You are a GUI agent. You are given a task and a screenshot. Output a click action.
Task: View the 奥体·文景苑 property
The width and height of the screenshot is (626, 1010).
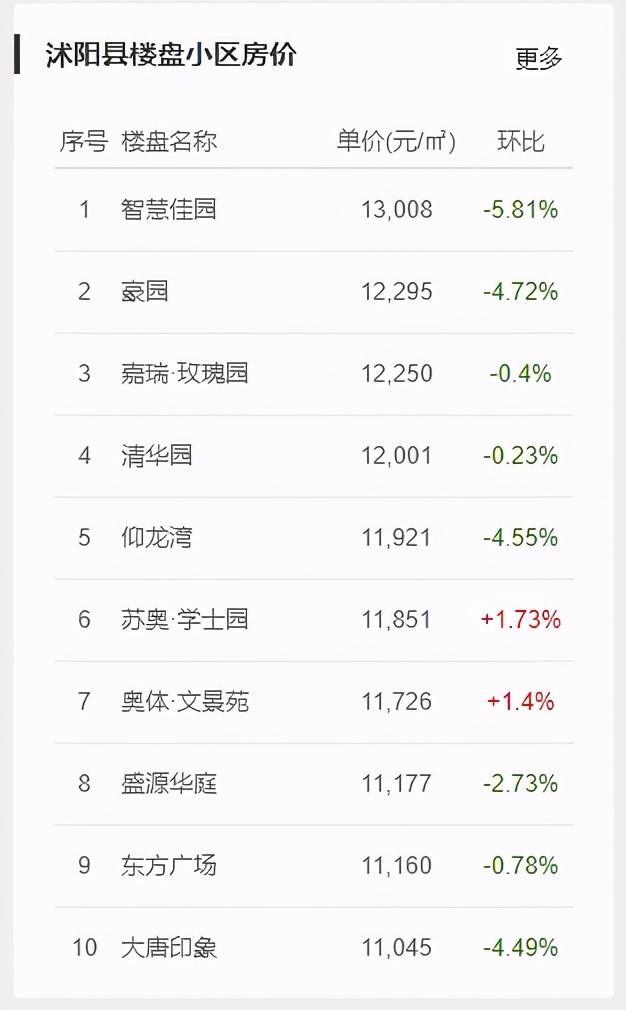[314, 702]
